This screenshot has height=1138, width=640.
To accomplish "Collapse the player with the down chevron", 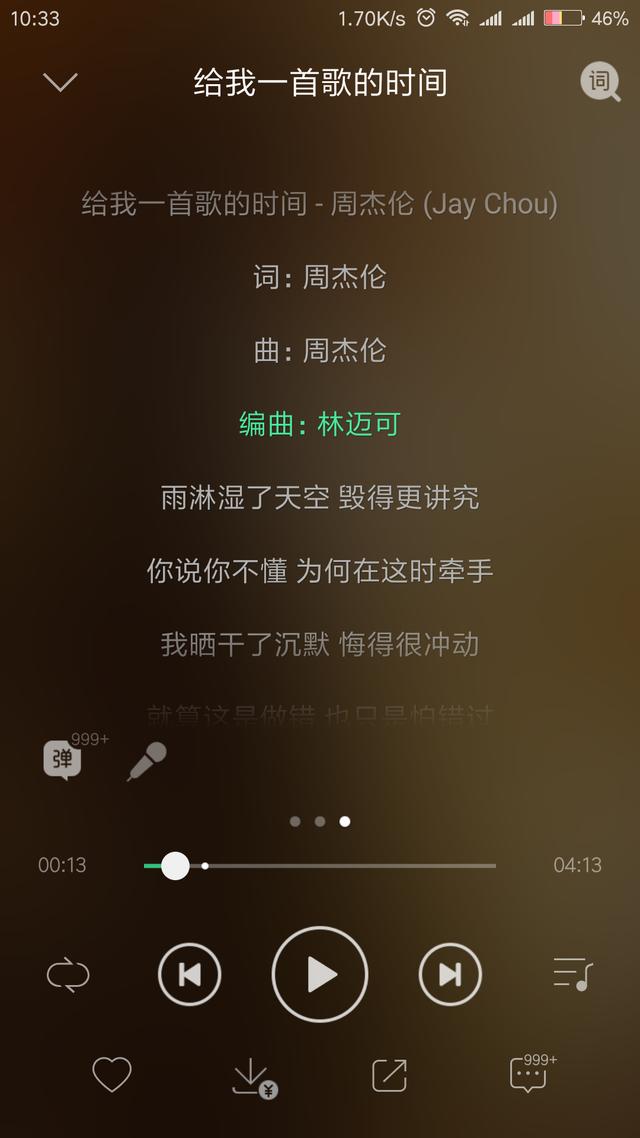I will click(x=60, y=83).
